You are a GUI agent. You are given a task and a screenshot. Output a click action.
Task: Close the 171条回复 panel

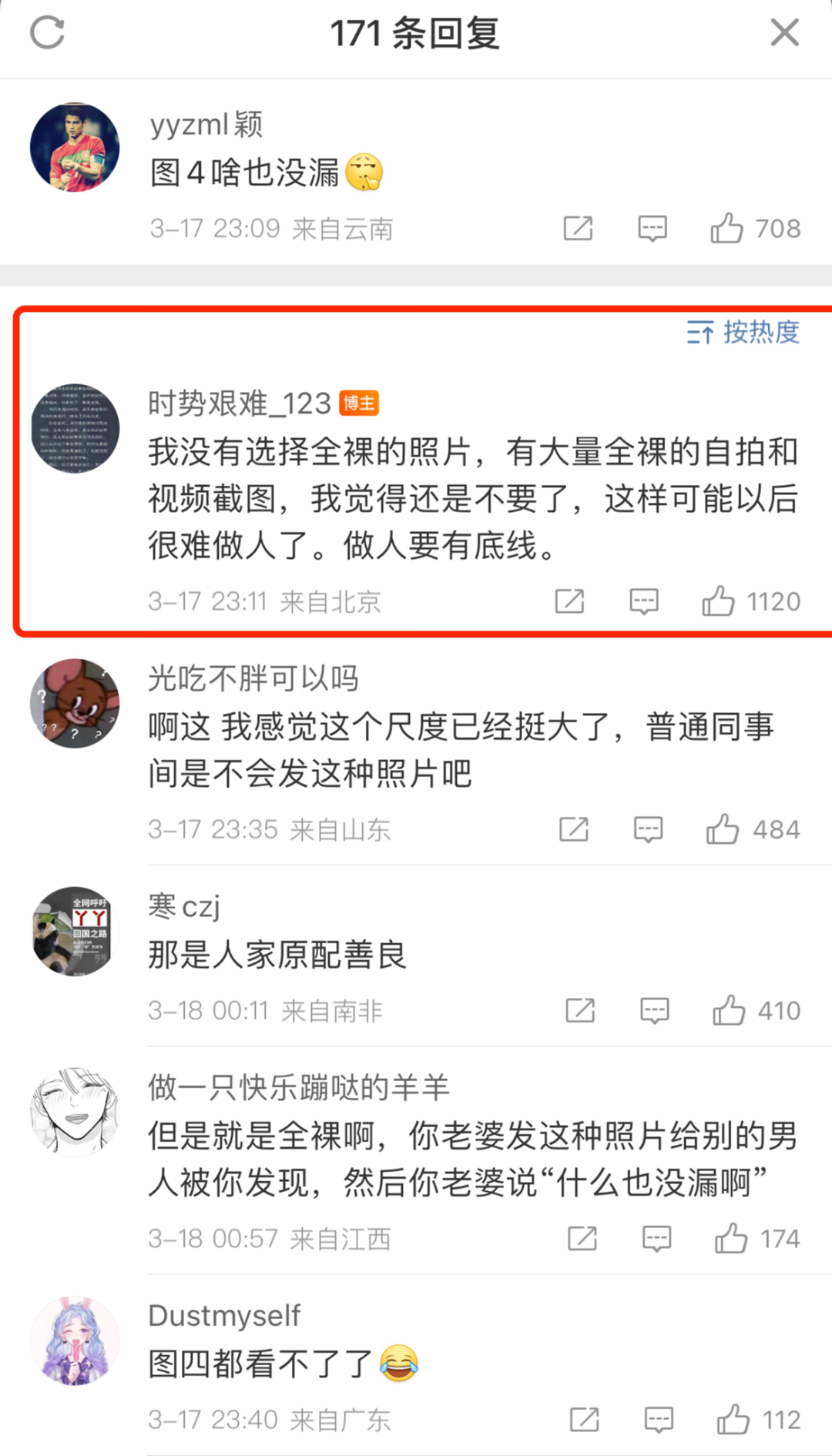[x=784, y=32]
